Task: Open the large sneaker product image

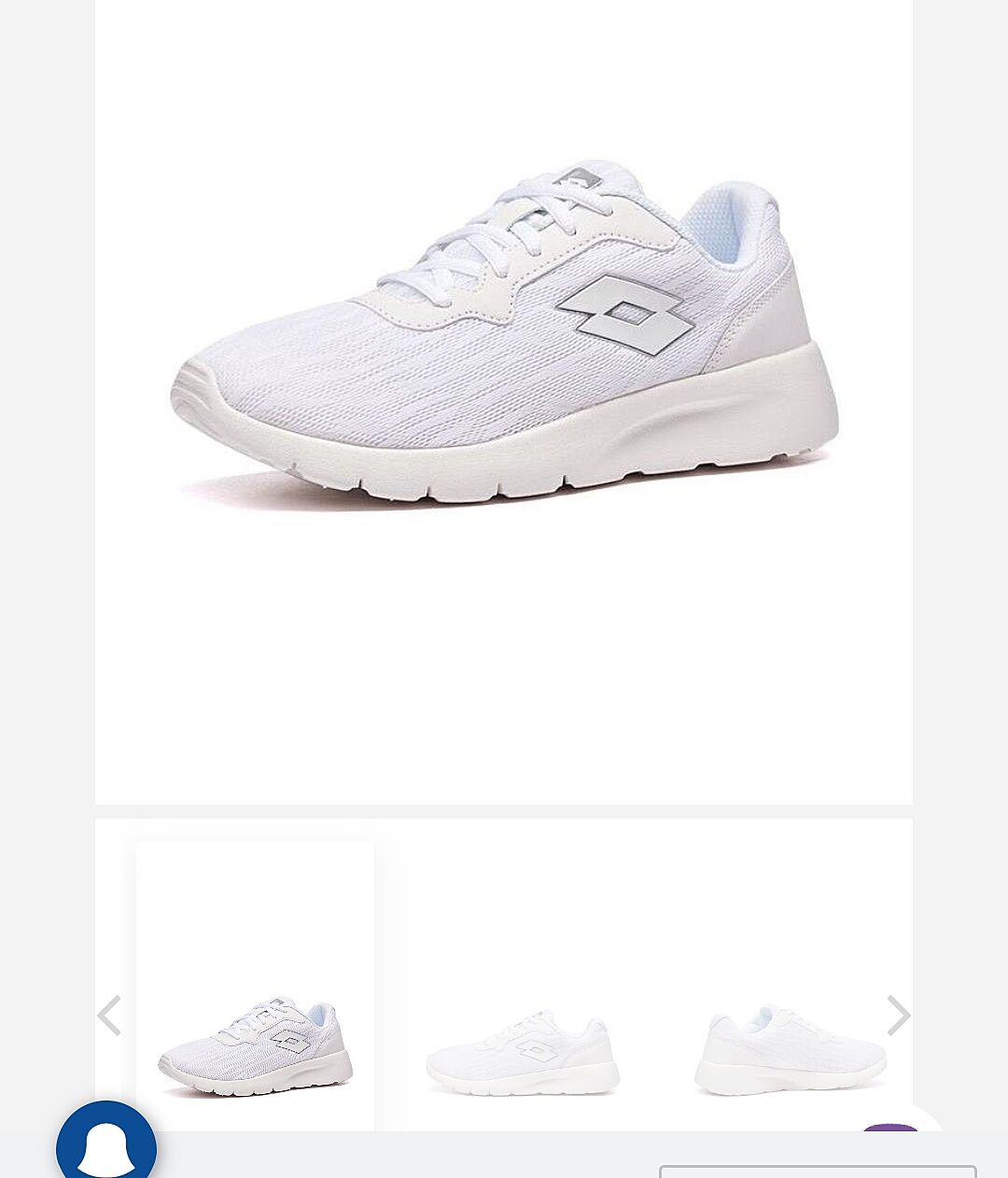Action: point(504,336)
